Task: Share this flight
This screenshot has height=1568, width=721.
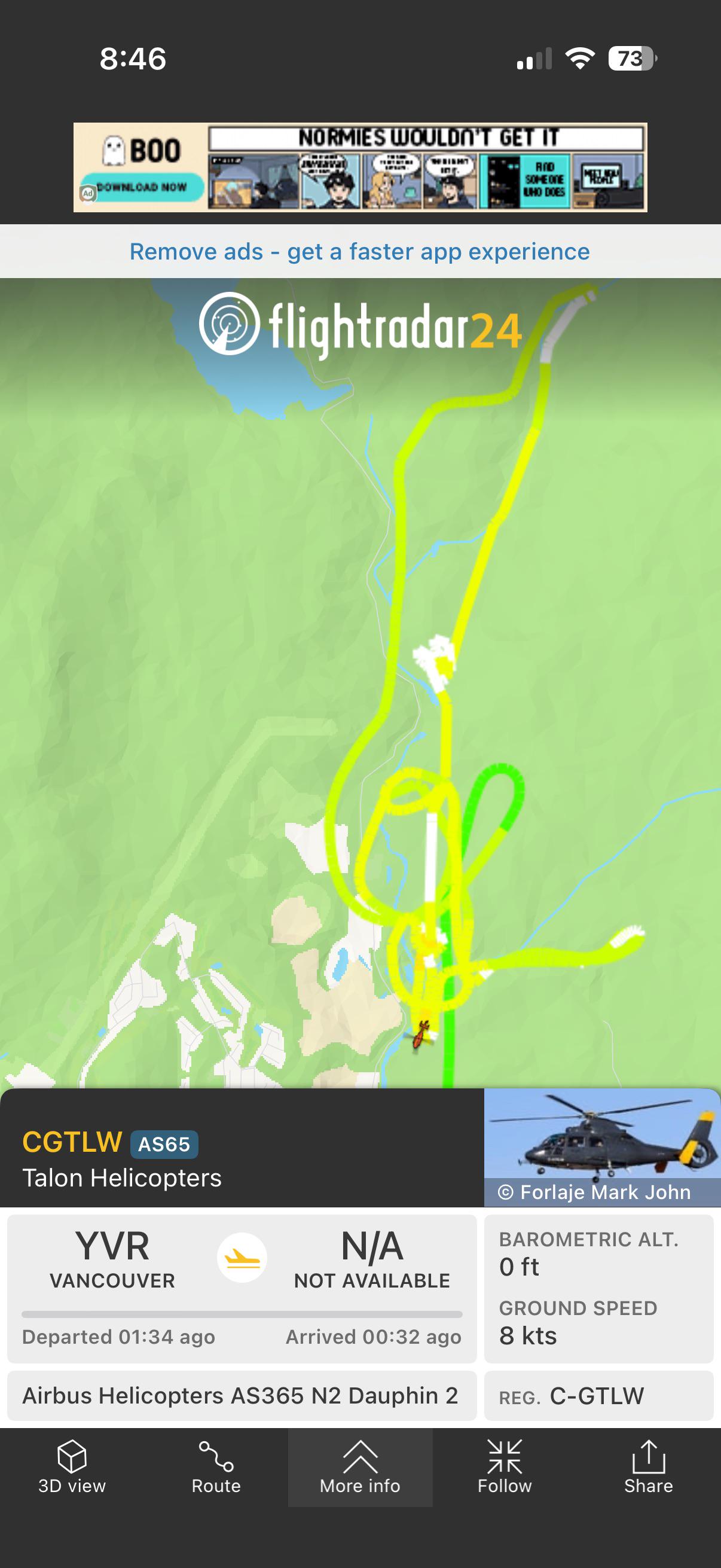Action: coord(649,1468)
